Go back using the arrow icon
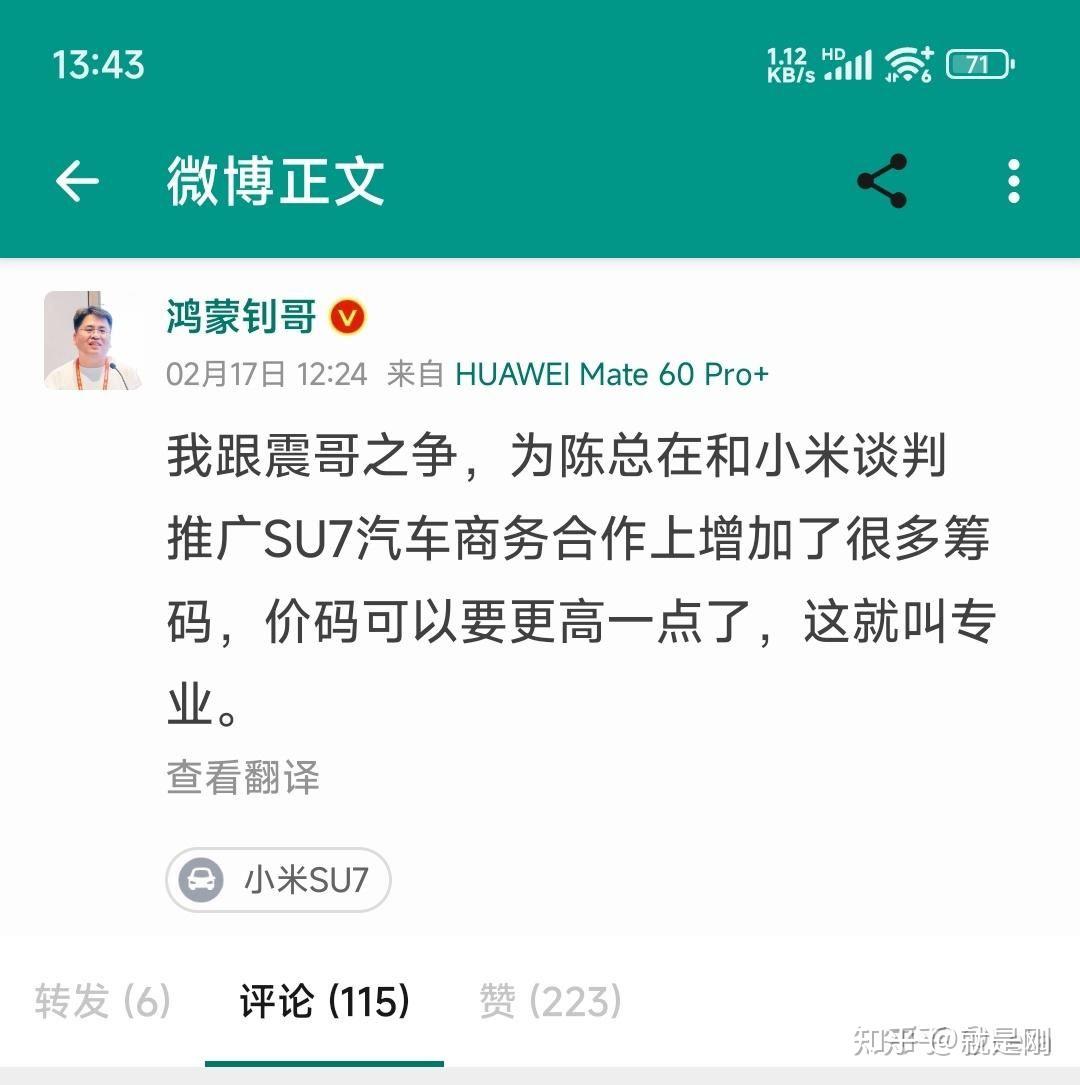1080x1085 pixels. coord(77,181)
